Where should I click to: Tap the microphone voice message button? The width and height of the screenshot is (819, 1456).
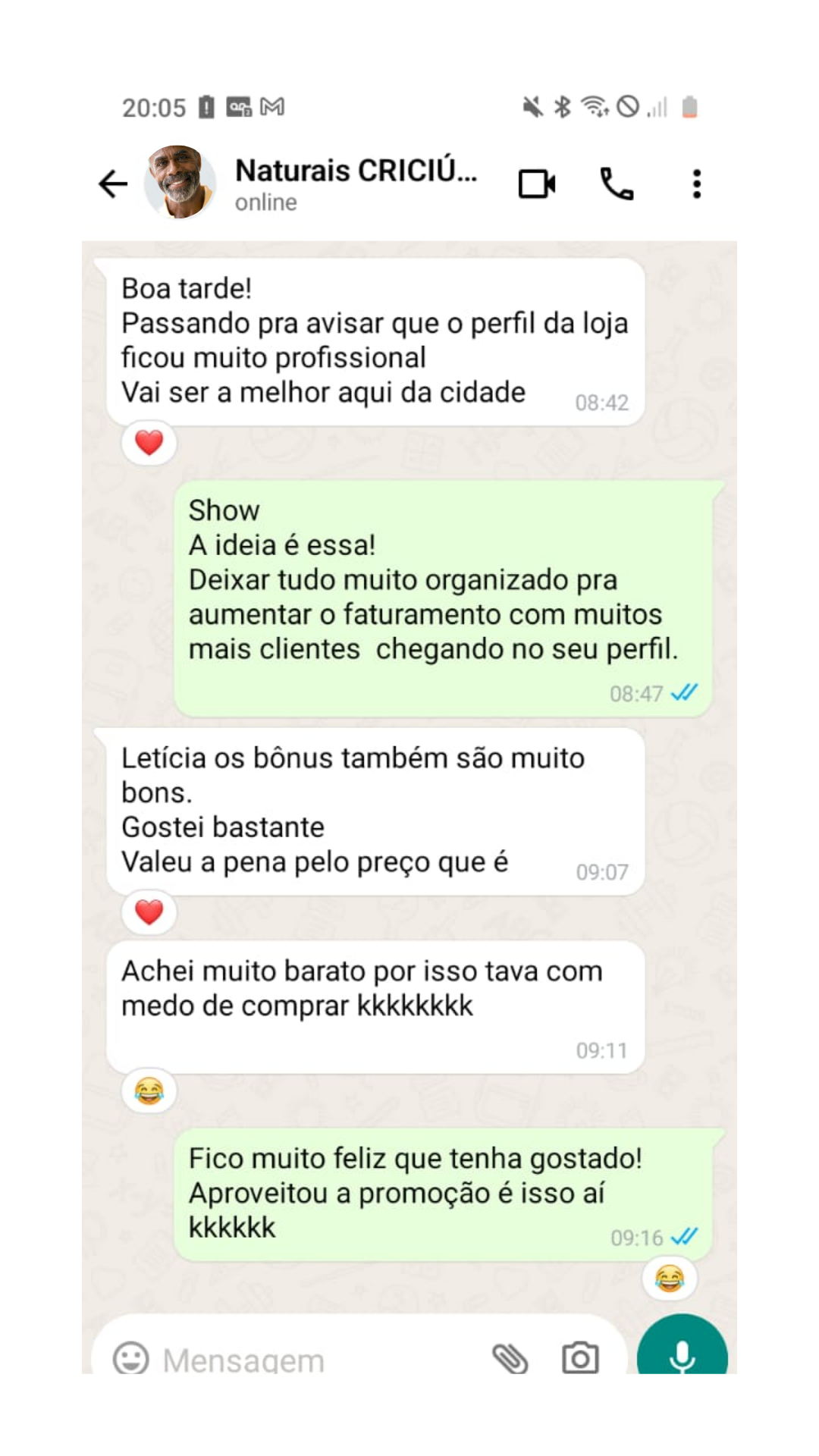tap(682, 1354)
